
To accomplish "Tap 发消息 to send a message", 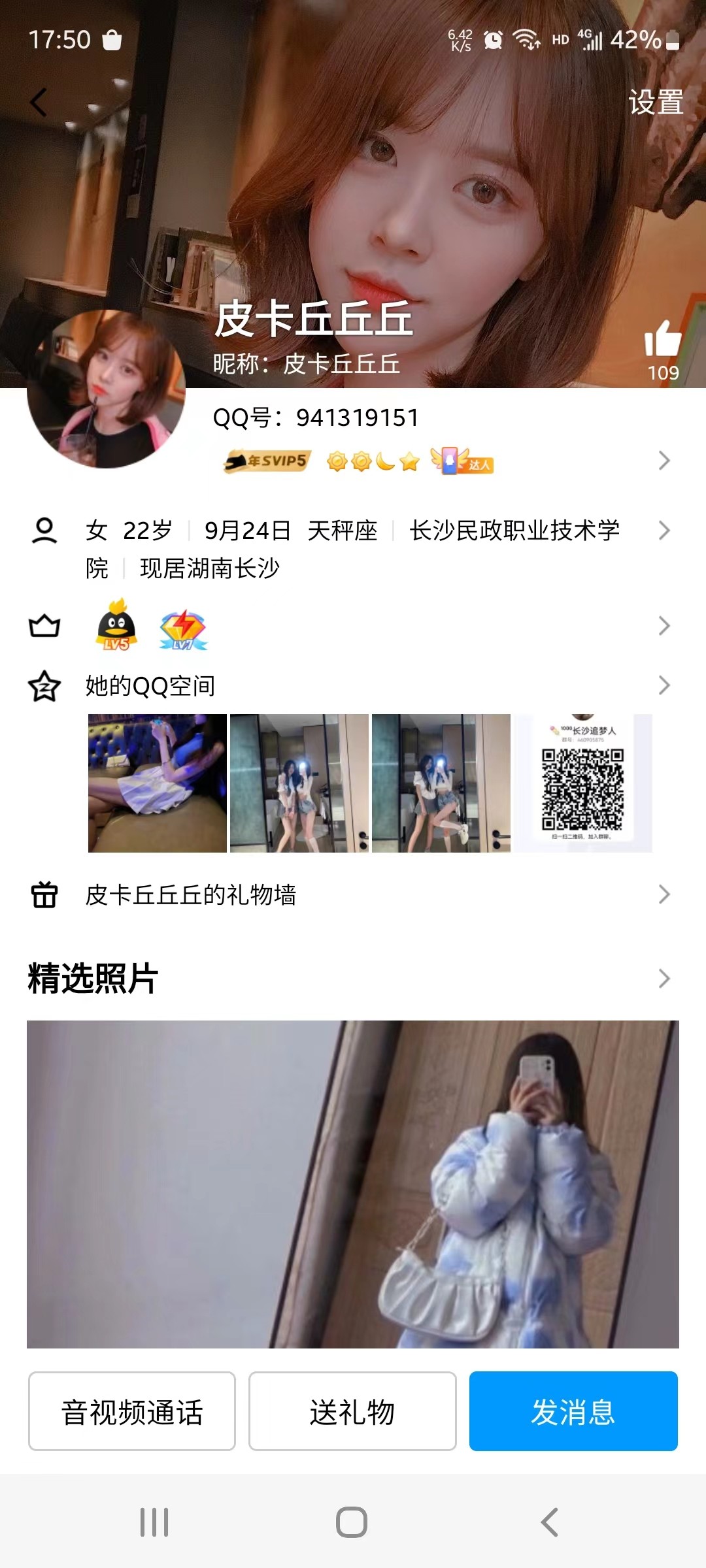I will point(573,1411).
